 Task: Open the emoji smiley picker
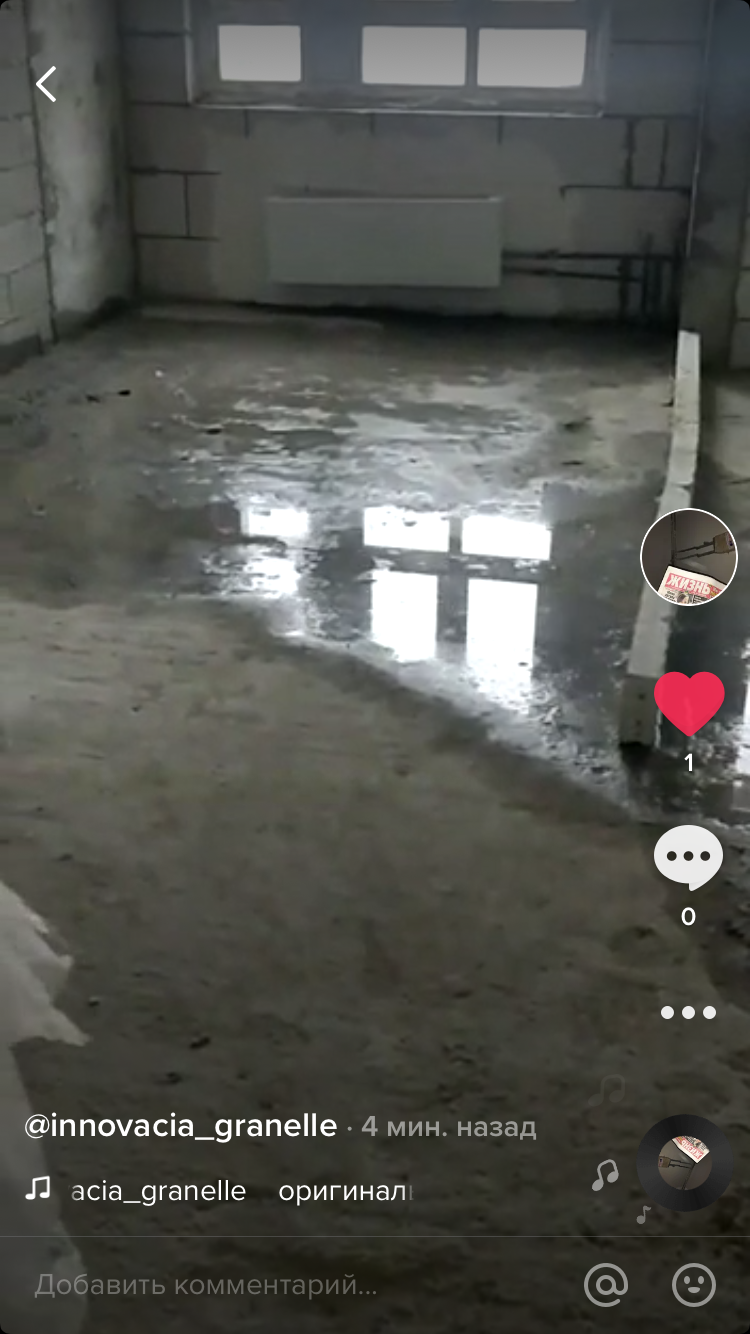[694, 1285]
